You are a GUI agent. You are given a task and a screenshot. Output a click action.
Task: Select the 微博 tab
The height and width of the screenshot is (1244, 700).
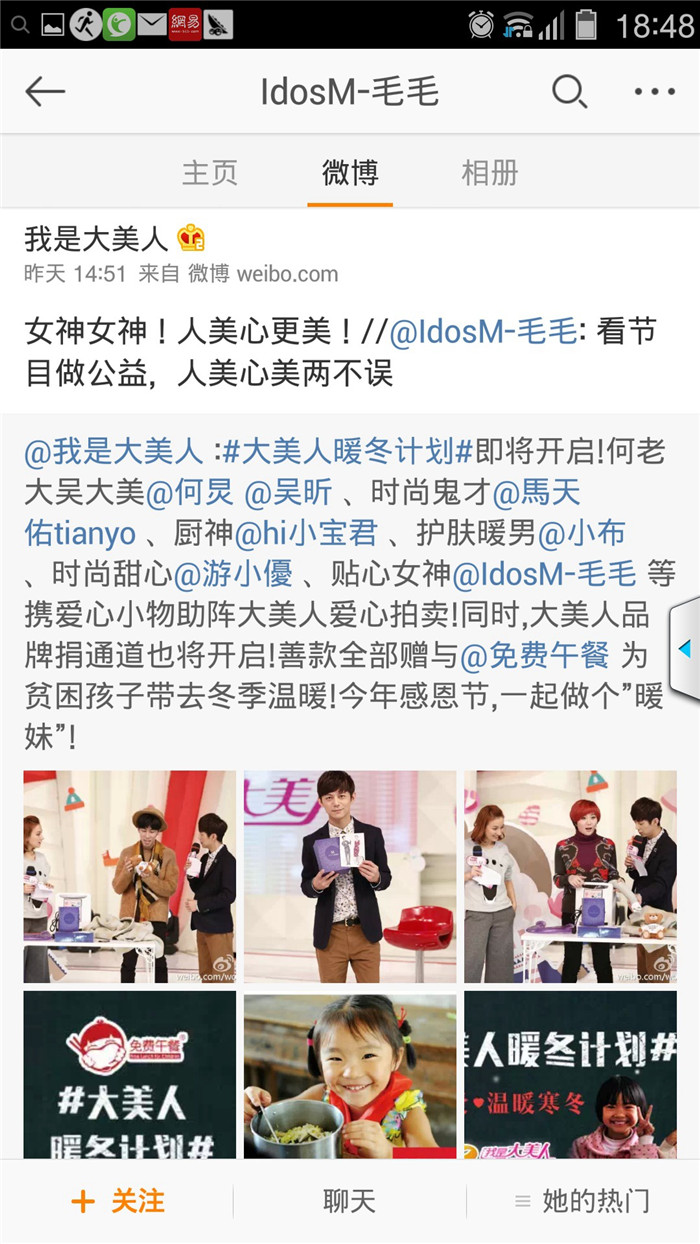(x=350, y=172)
